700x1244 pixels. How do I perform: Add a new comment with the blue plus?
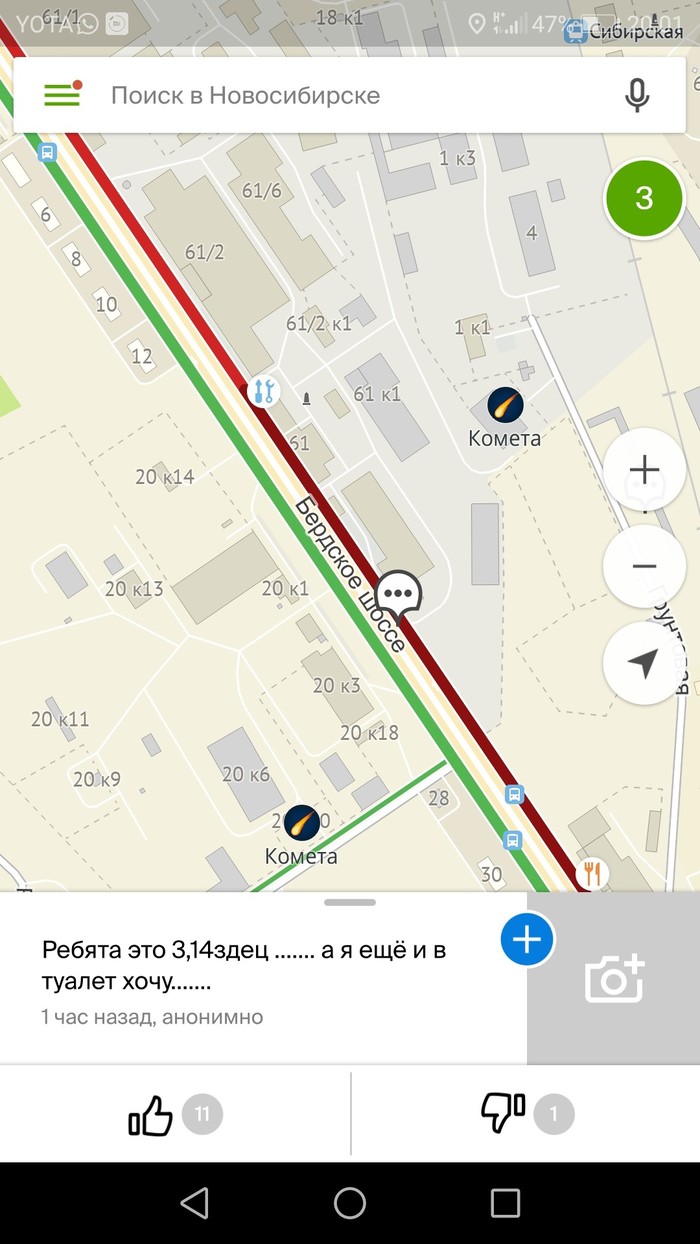point(526,939)
